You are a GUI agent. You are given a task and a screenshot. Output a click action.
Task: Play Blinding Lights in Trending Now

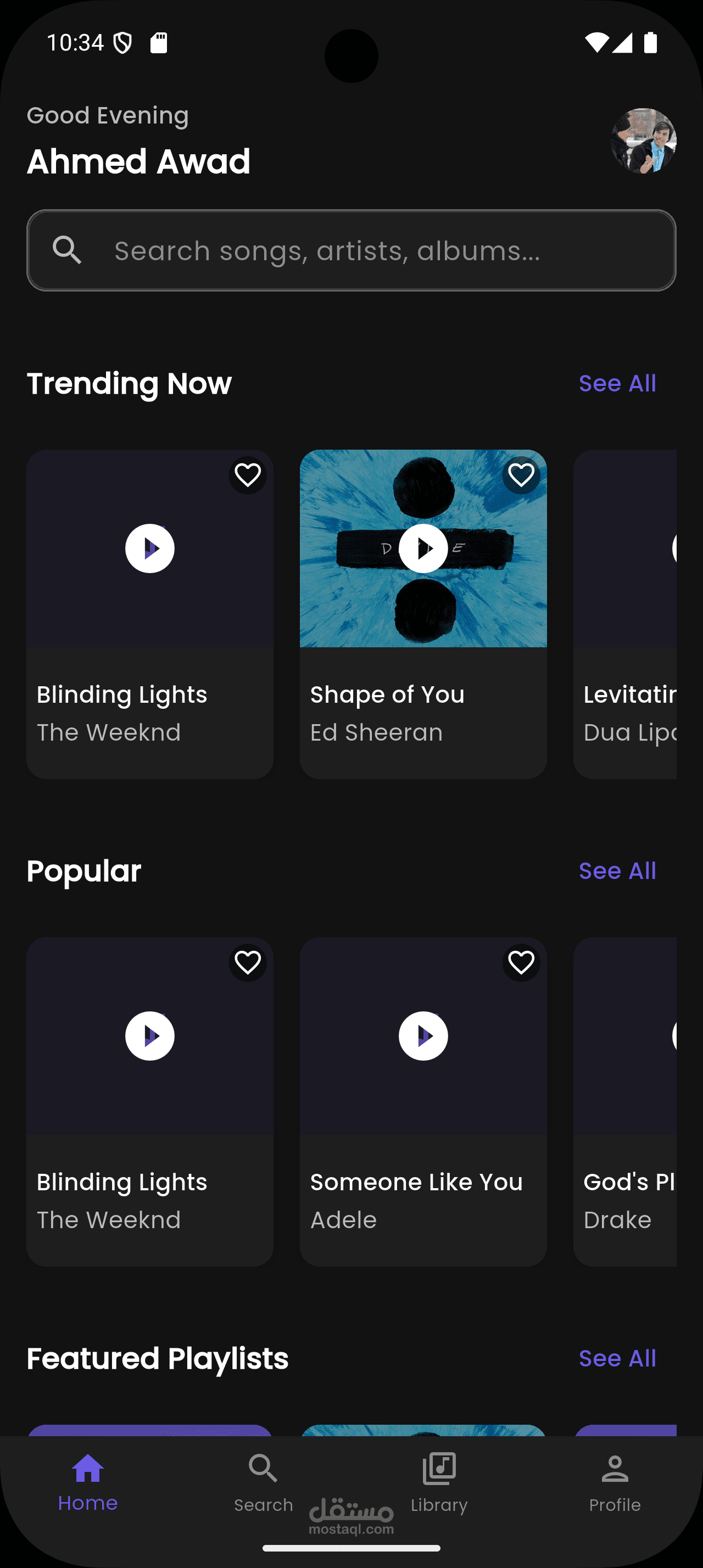click(x=150, y=548)
